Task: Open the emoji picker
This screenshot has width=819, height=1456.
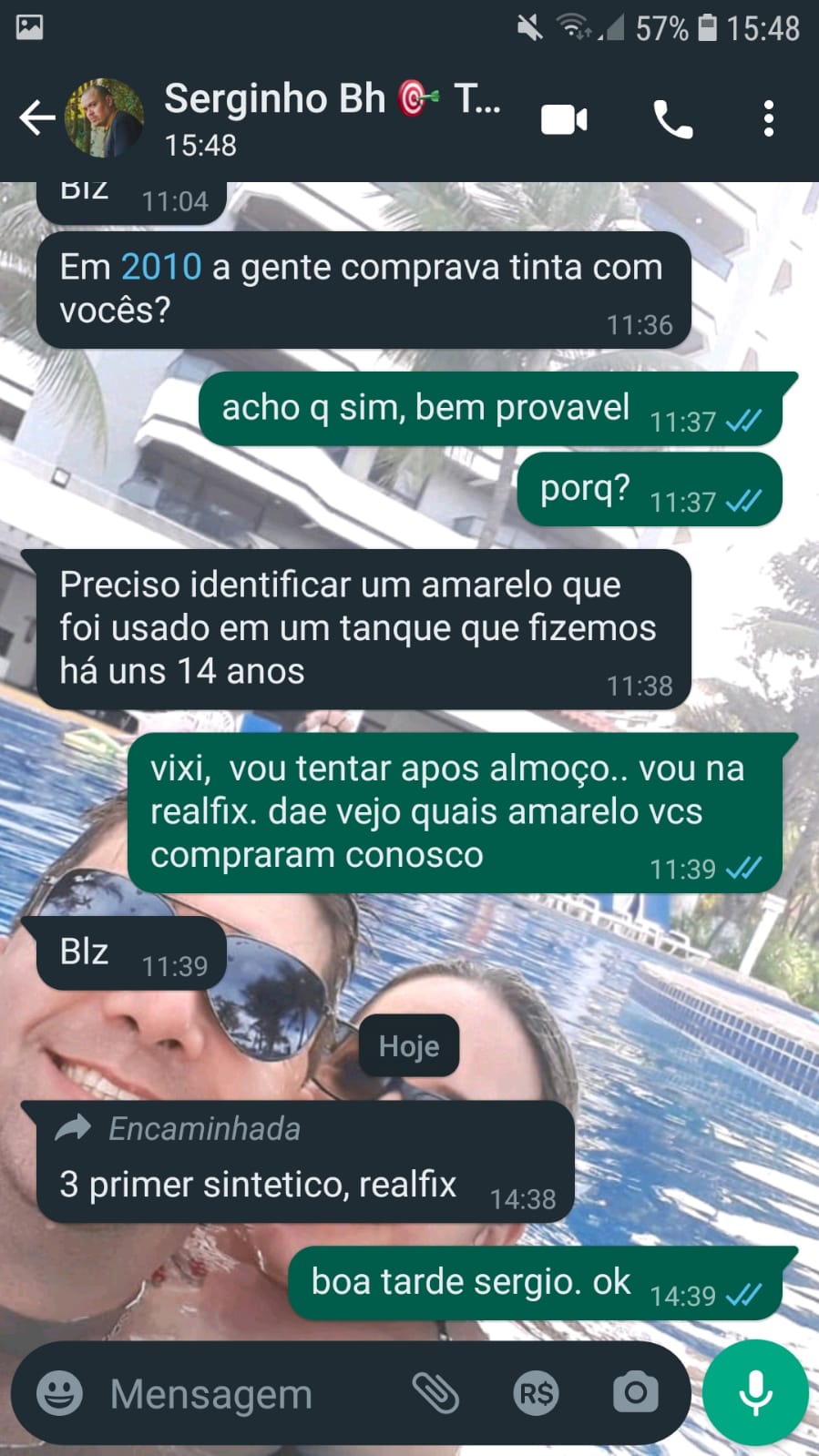Action: (59, 1393)
